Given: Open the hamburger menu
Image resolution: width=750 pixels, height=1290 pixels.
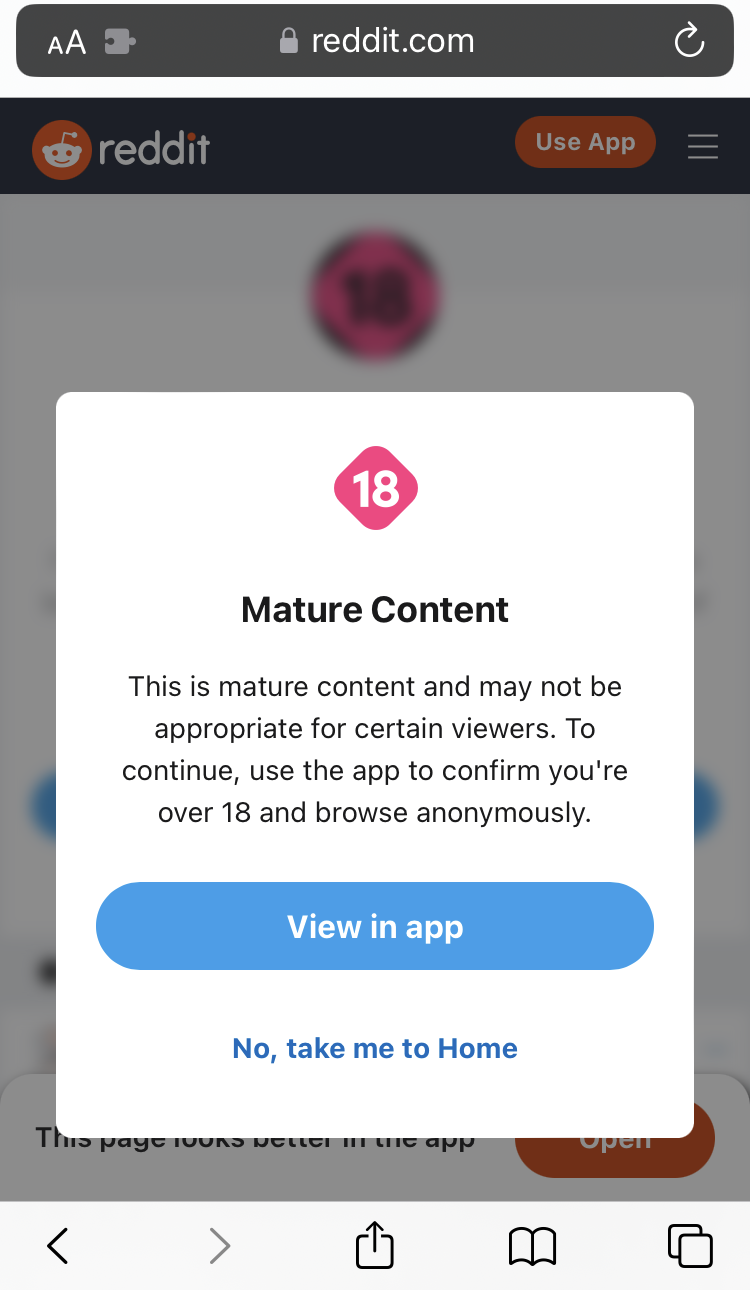Looking at the screenshot, I should [703, 147].
